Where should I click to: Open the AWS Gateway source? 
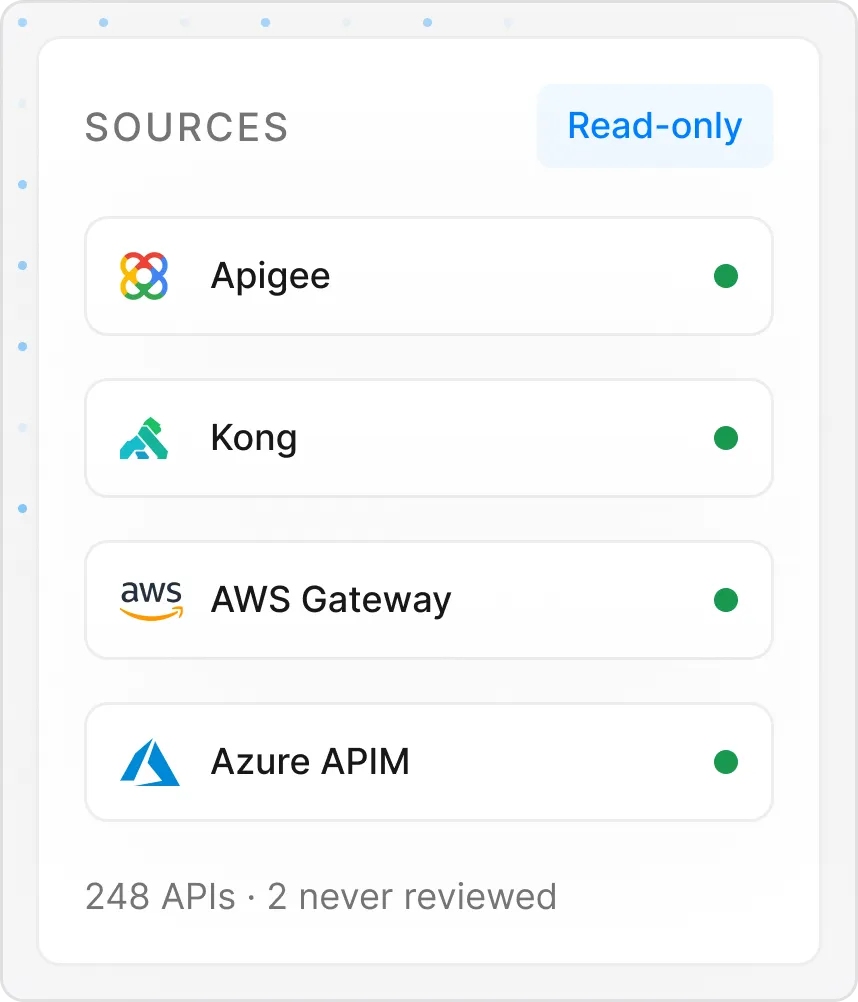coord(429,600)
